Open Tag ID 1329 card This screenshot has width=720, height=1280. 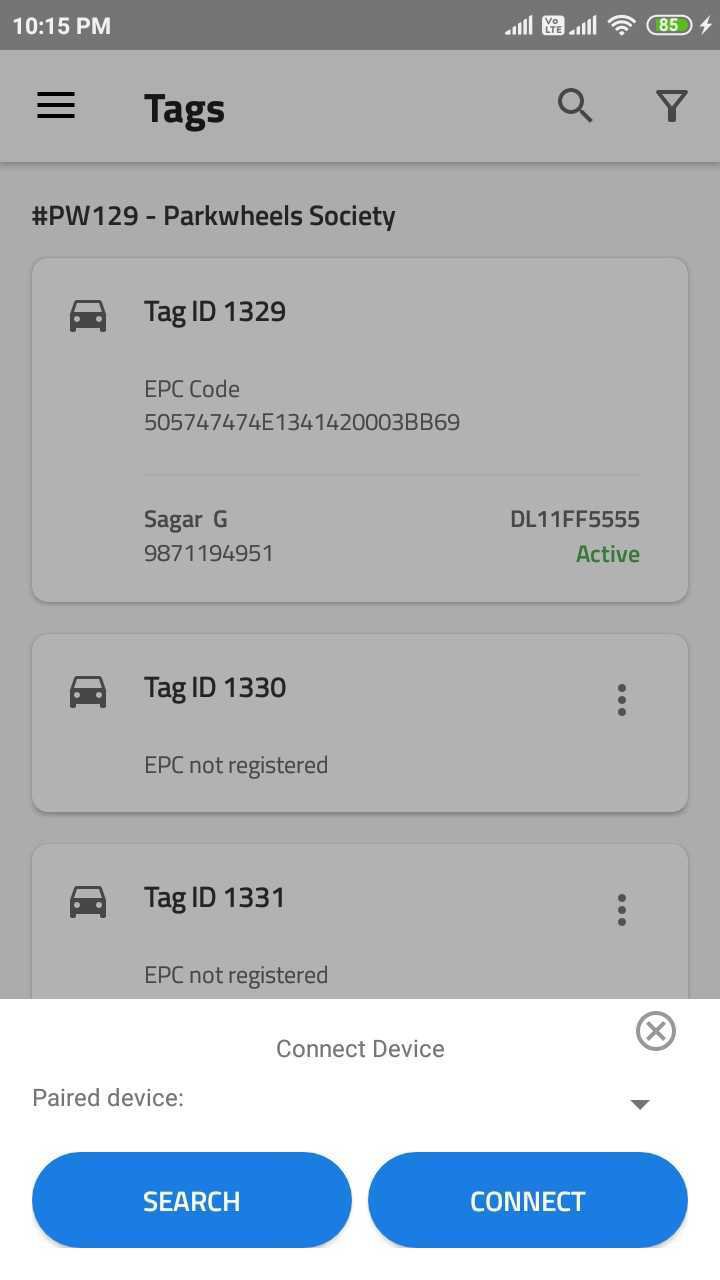tap(360, 430)
